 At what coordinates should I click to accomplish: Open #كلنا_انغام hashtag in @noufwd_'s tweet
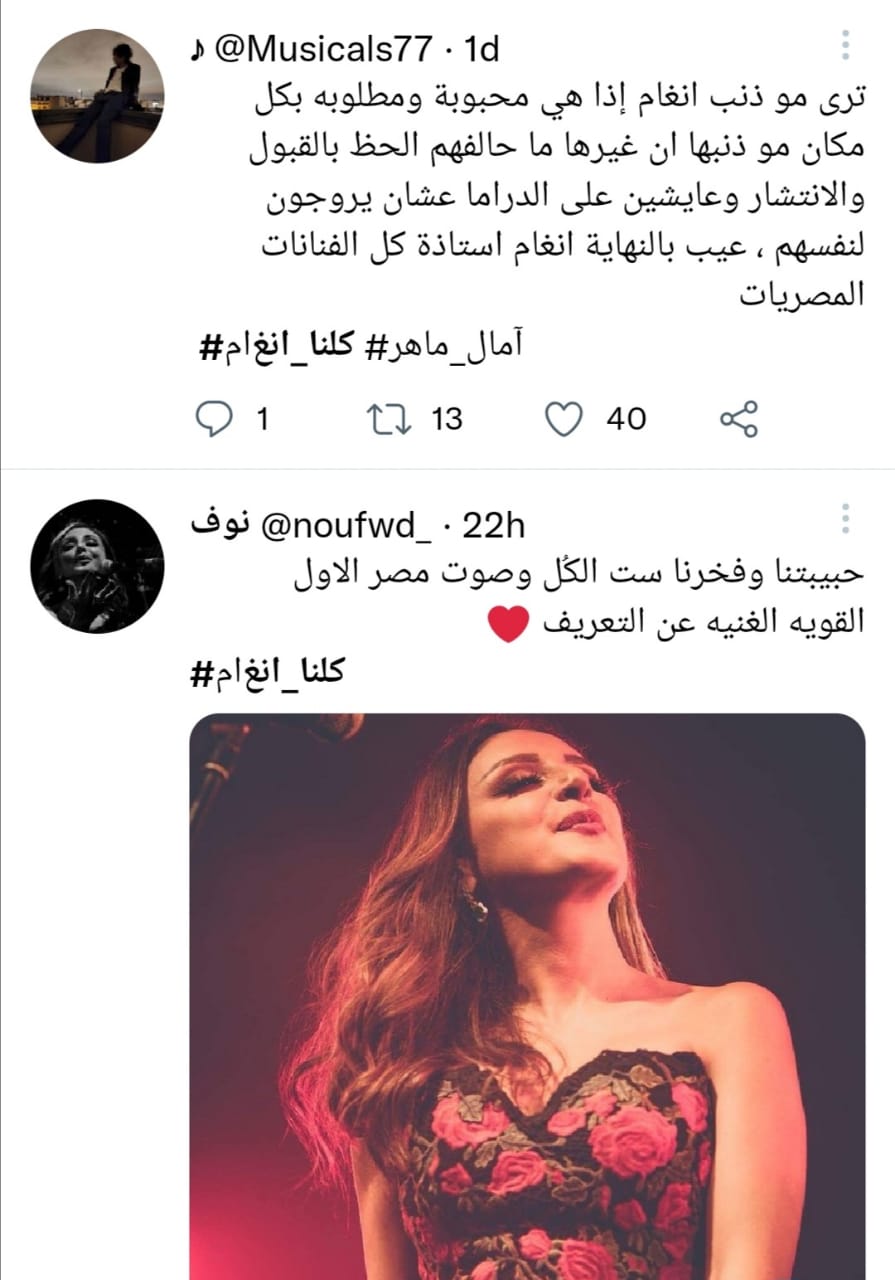coord(266,672)
